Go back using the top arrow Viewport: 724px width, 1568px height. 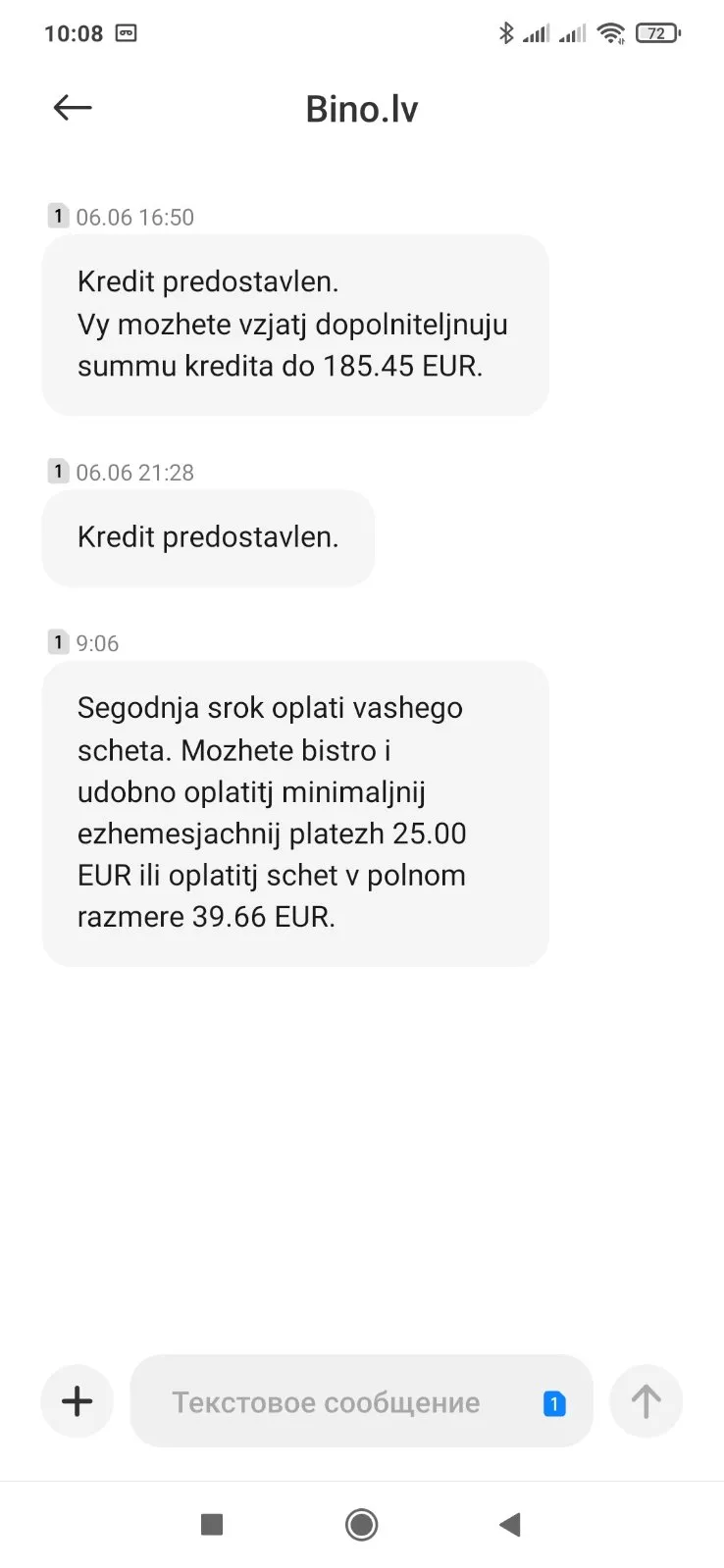point(73,108)
